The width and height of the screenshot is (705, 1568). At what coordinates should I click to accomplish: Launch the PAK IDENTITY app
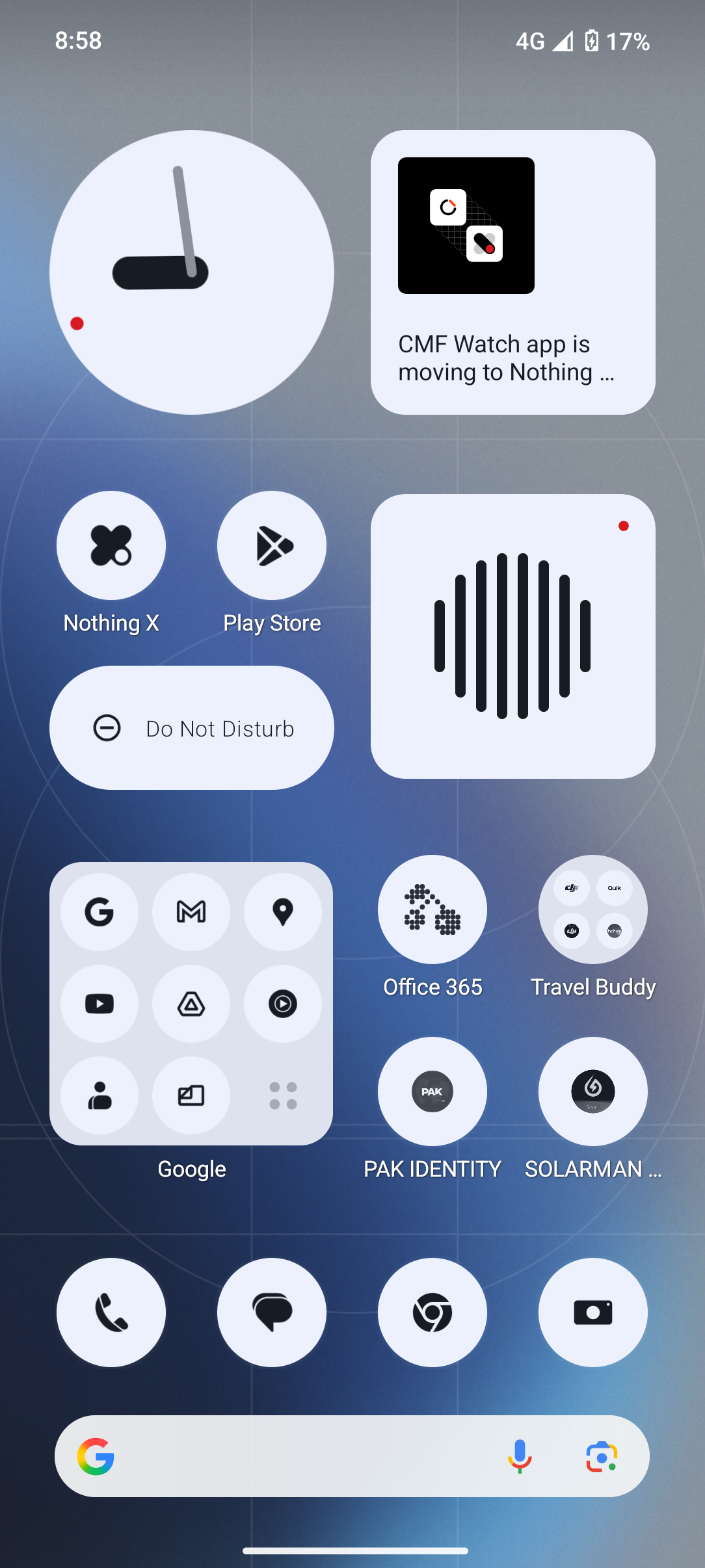tap(432, 1091)
